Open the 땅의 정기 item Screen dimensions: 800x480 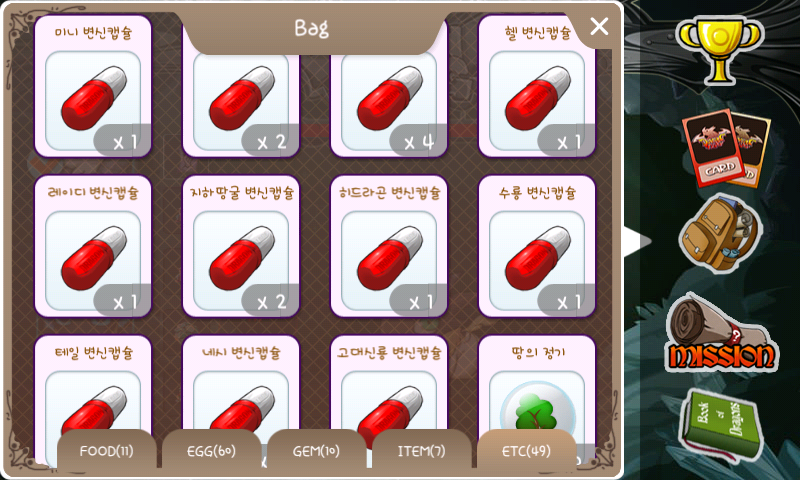[537, 383]
